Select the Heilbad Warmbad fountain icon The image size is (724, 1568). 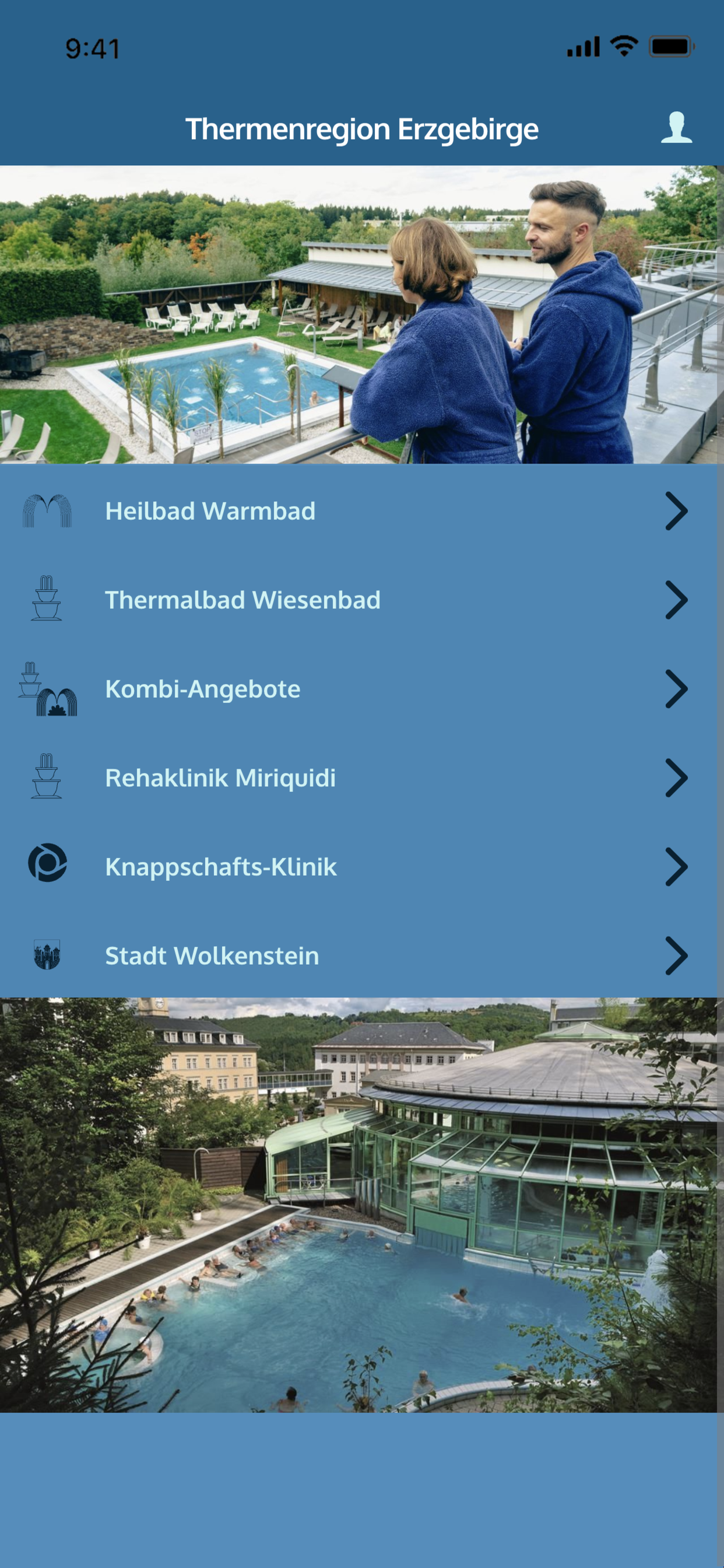tap(46, 512)
